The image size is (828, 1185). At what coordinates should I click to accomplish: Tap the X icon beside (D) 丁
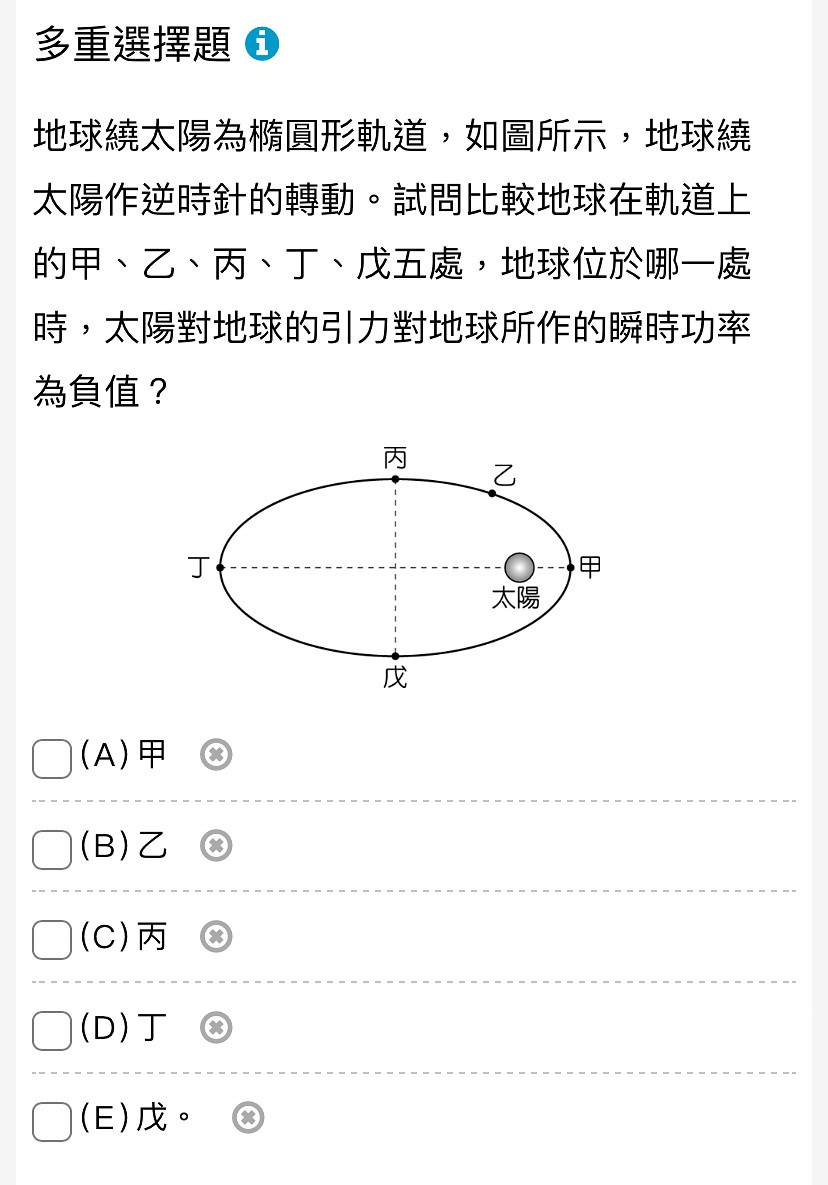coord(216,1028)
